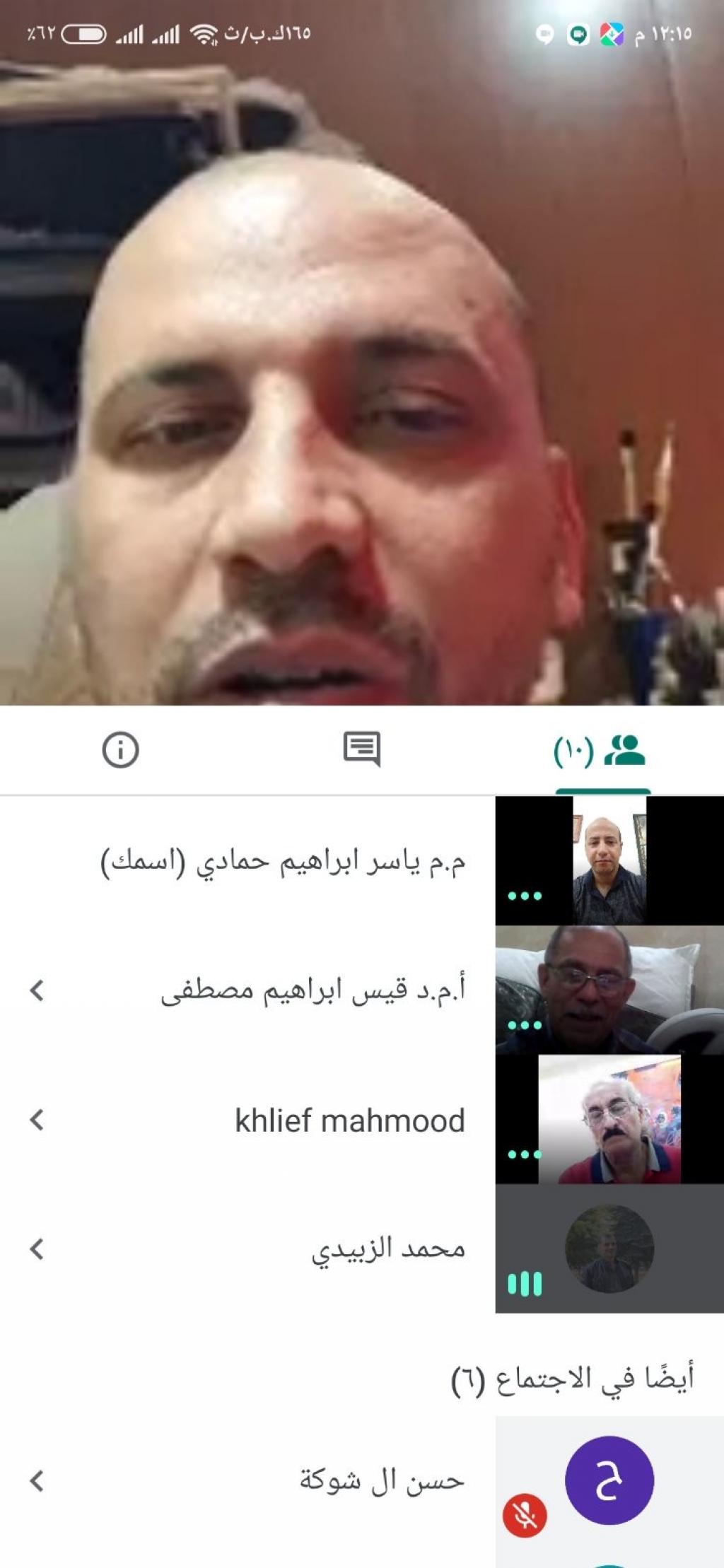
Task: Open the row for م.م ياسر ابراهيم حمادي
Action: (283, 861)
